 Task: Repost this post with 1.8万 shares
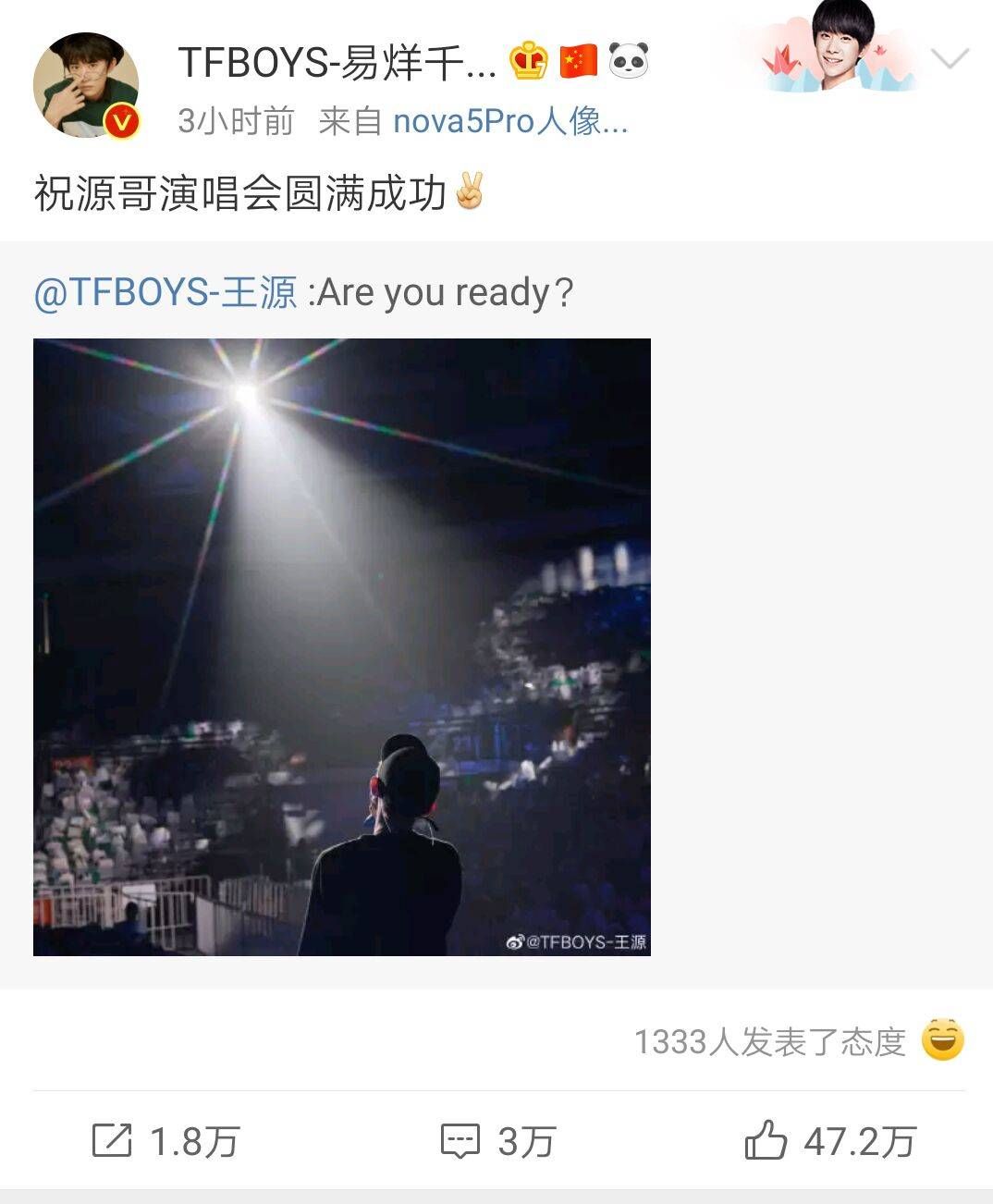166,1141
